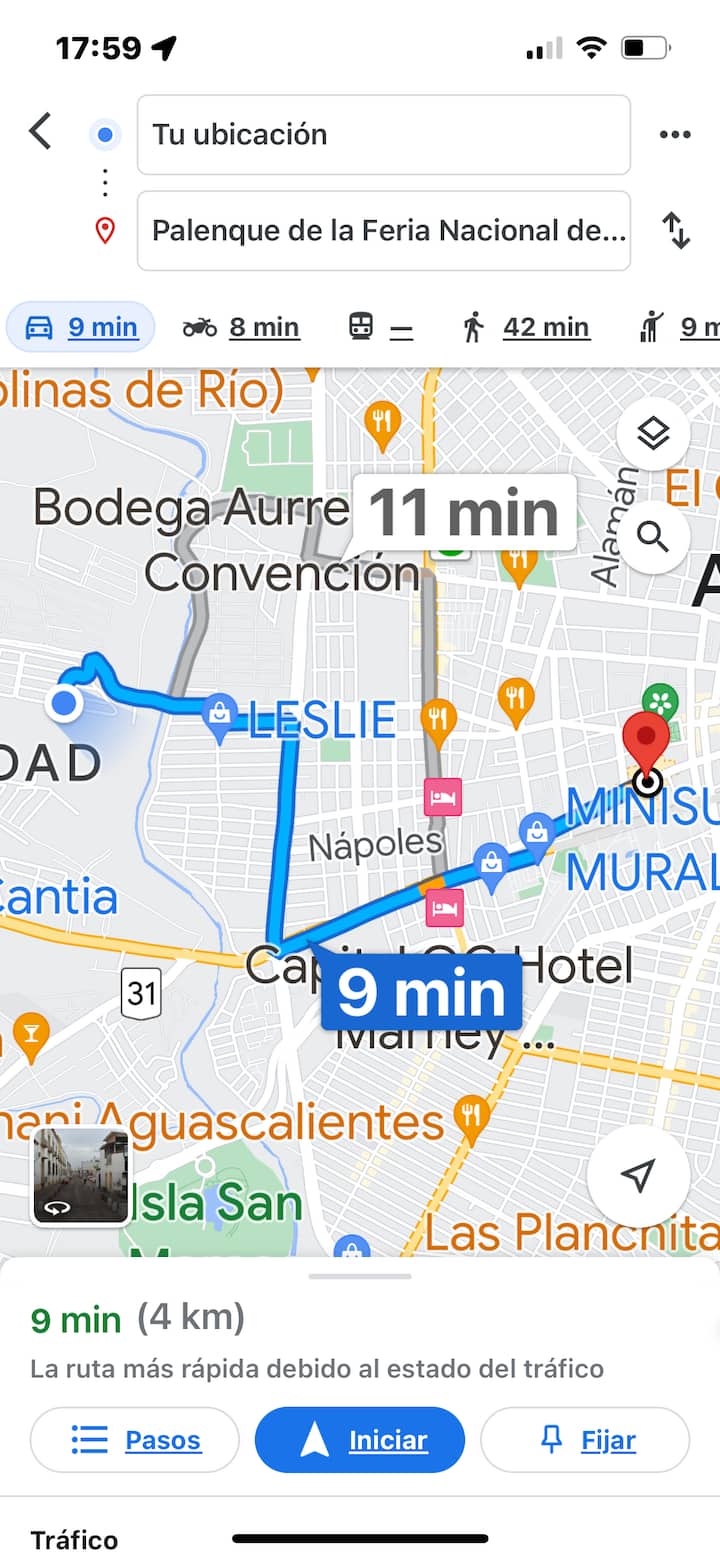Choose the alternative 11 min route
The image size is (720, 1558).
(x=464, y=513)
